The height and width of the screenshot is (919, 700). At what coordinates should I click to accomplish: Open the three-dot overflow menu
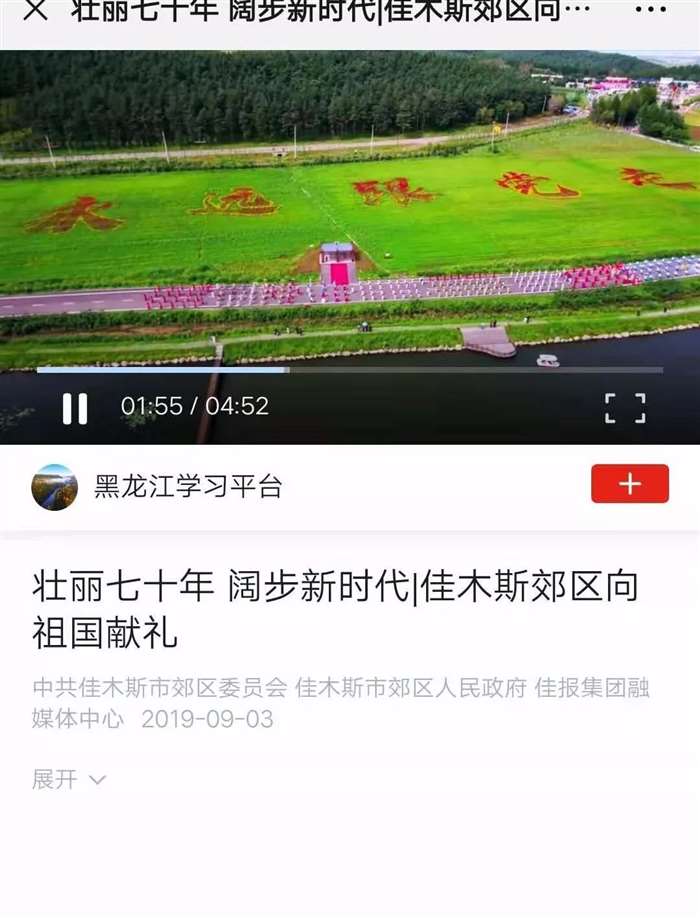point(650,11)
